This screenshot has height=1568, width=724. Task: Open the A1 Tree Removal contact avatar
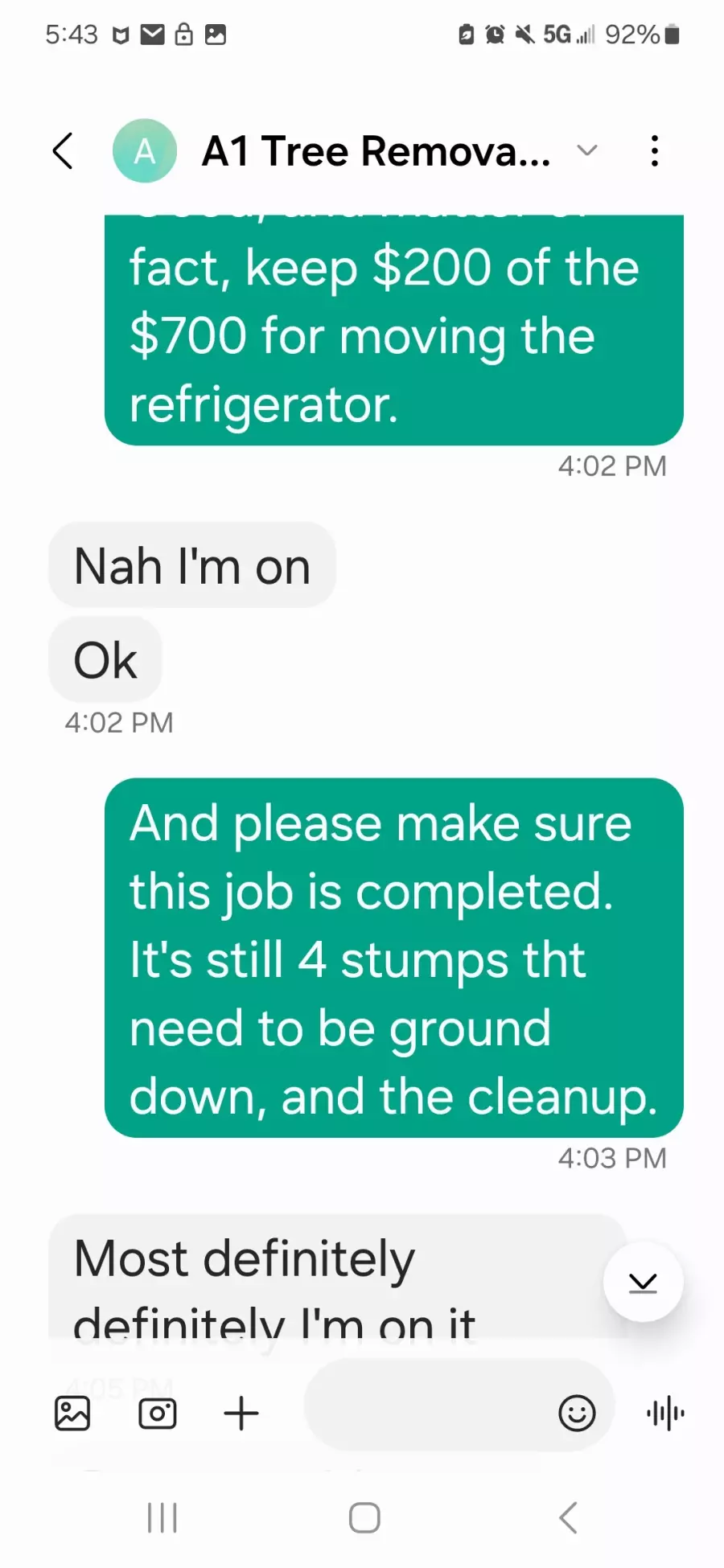[145, 150]
